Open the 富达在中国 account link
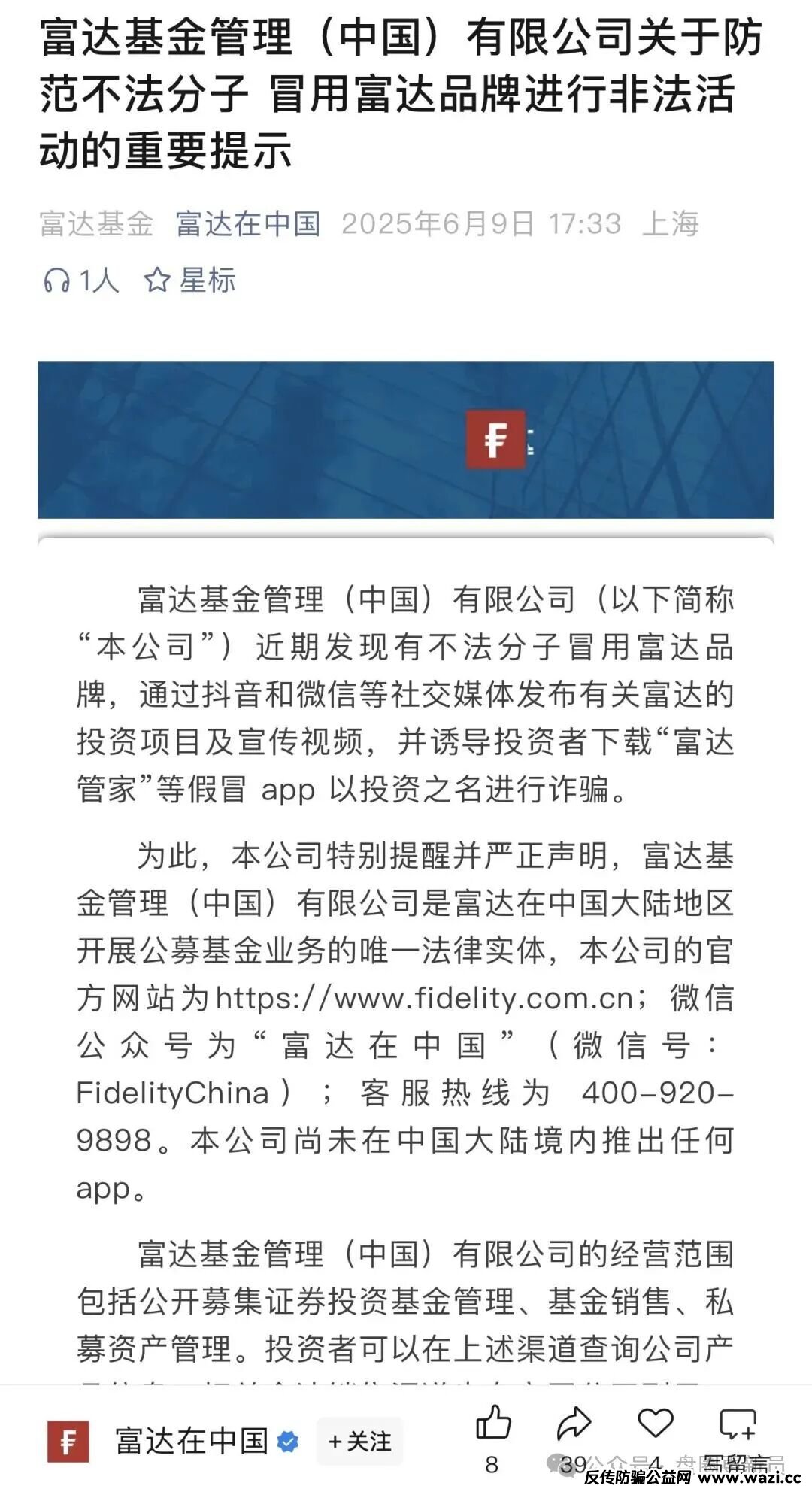Image resolution: width=812 pixels, height=1498 pixels. click(248, 223)
